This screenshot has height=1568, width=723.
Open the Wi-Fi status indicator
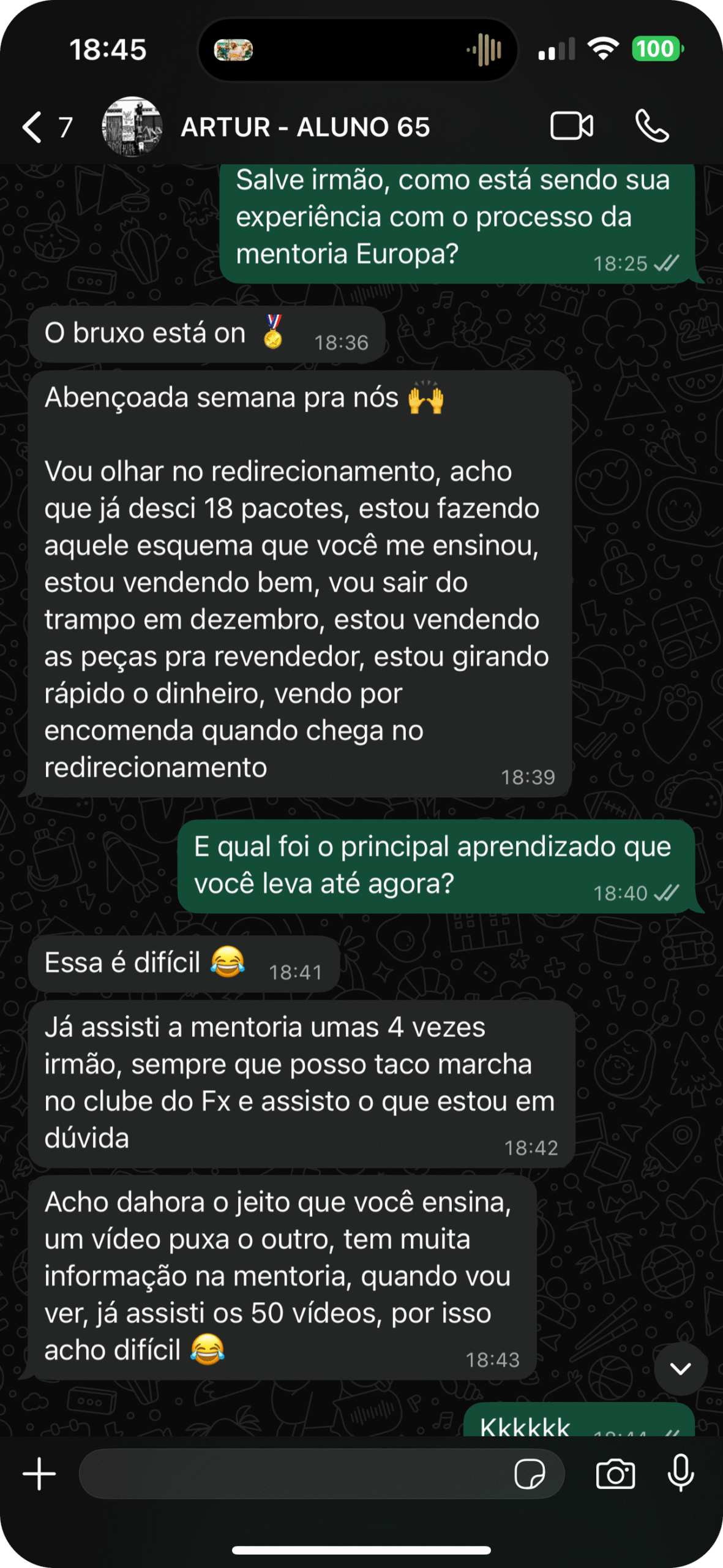[x=604, y=47]
